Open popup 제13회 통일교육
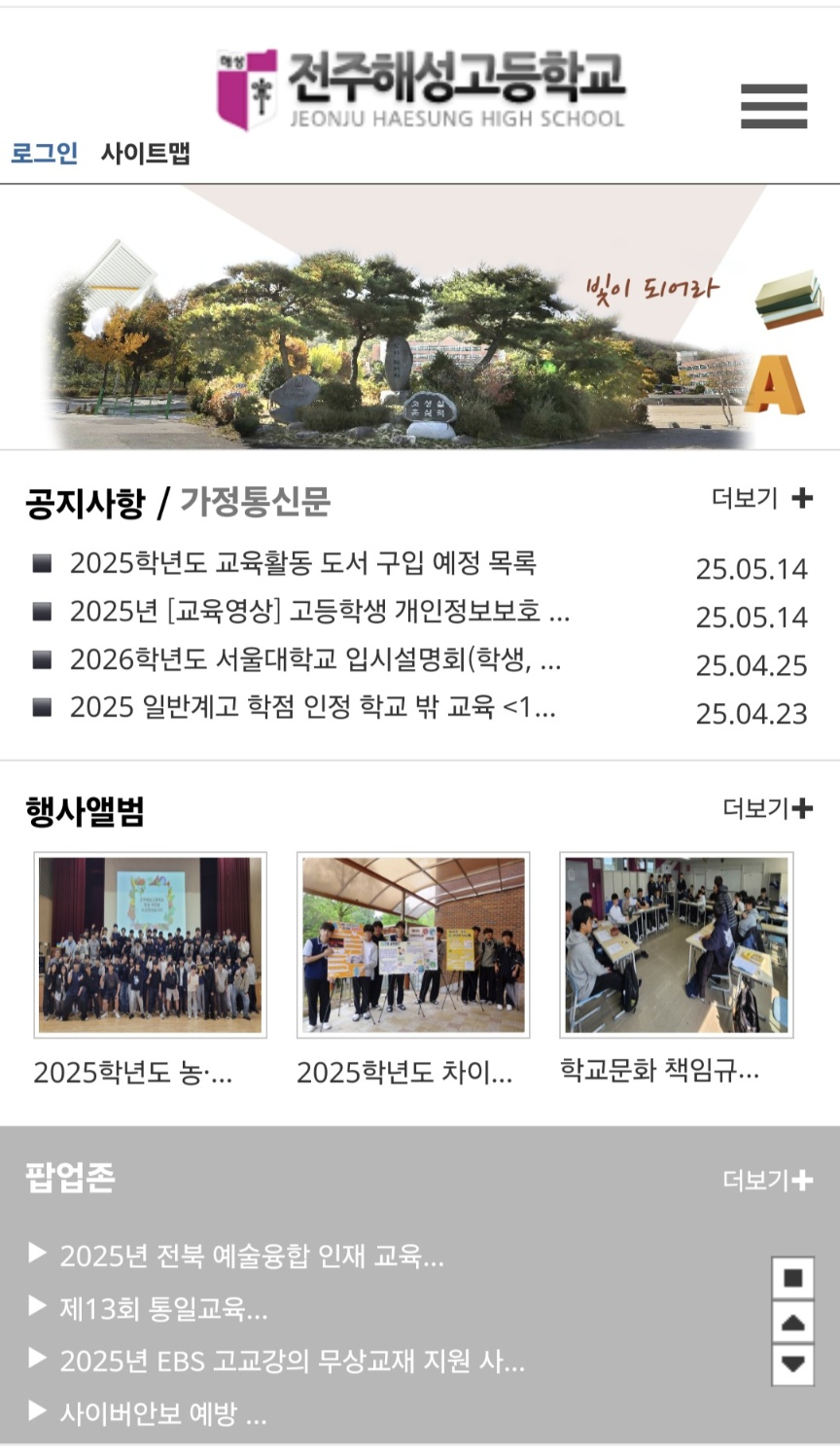840x1451 pixels. 163,1308
